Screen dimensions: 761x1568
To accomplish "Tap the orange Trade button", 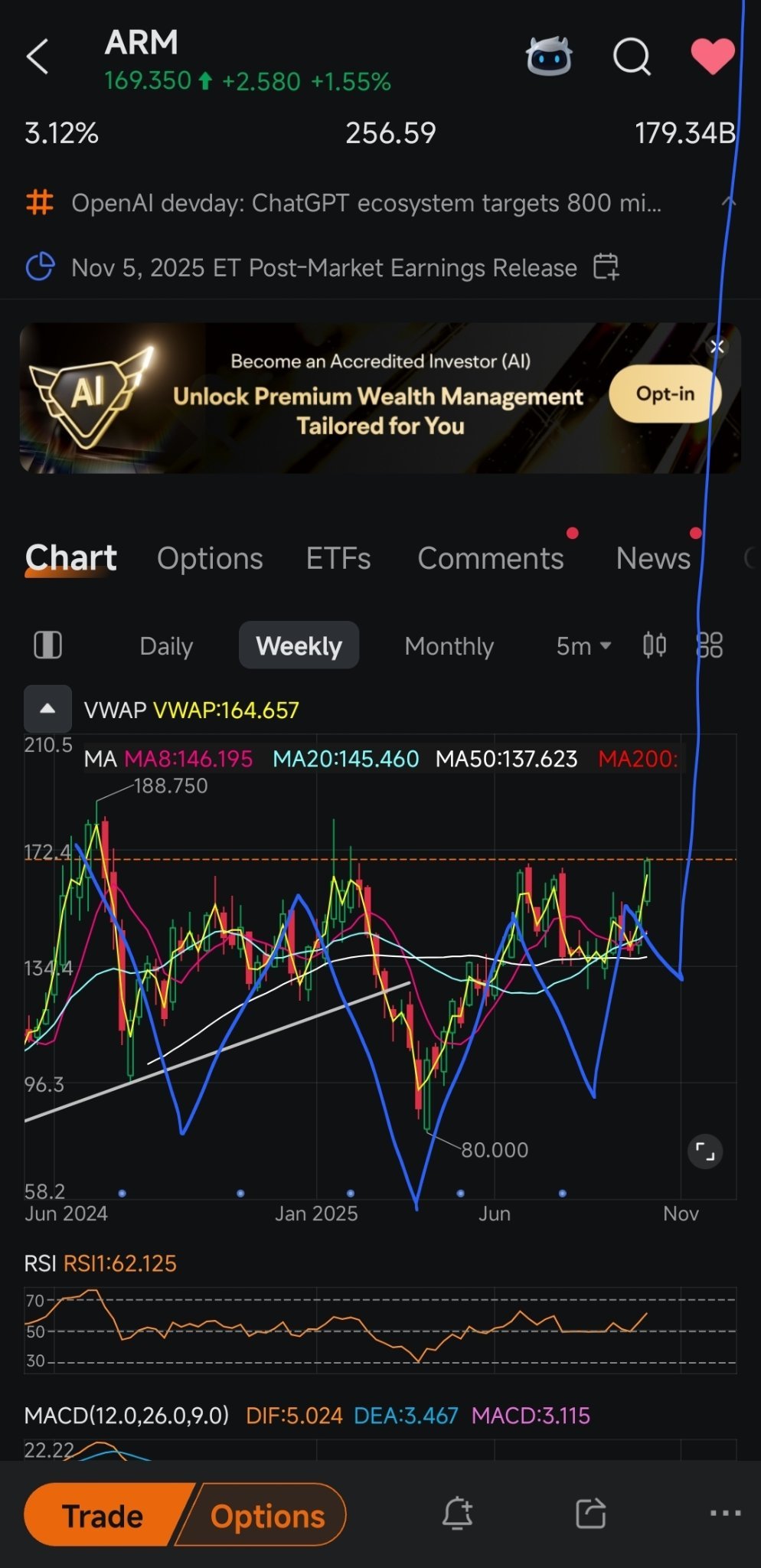I will click(x=103, y=1516).
